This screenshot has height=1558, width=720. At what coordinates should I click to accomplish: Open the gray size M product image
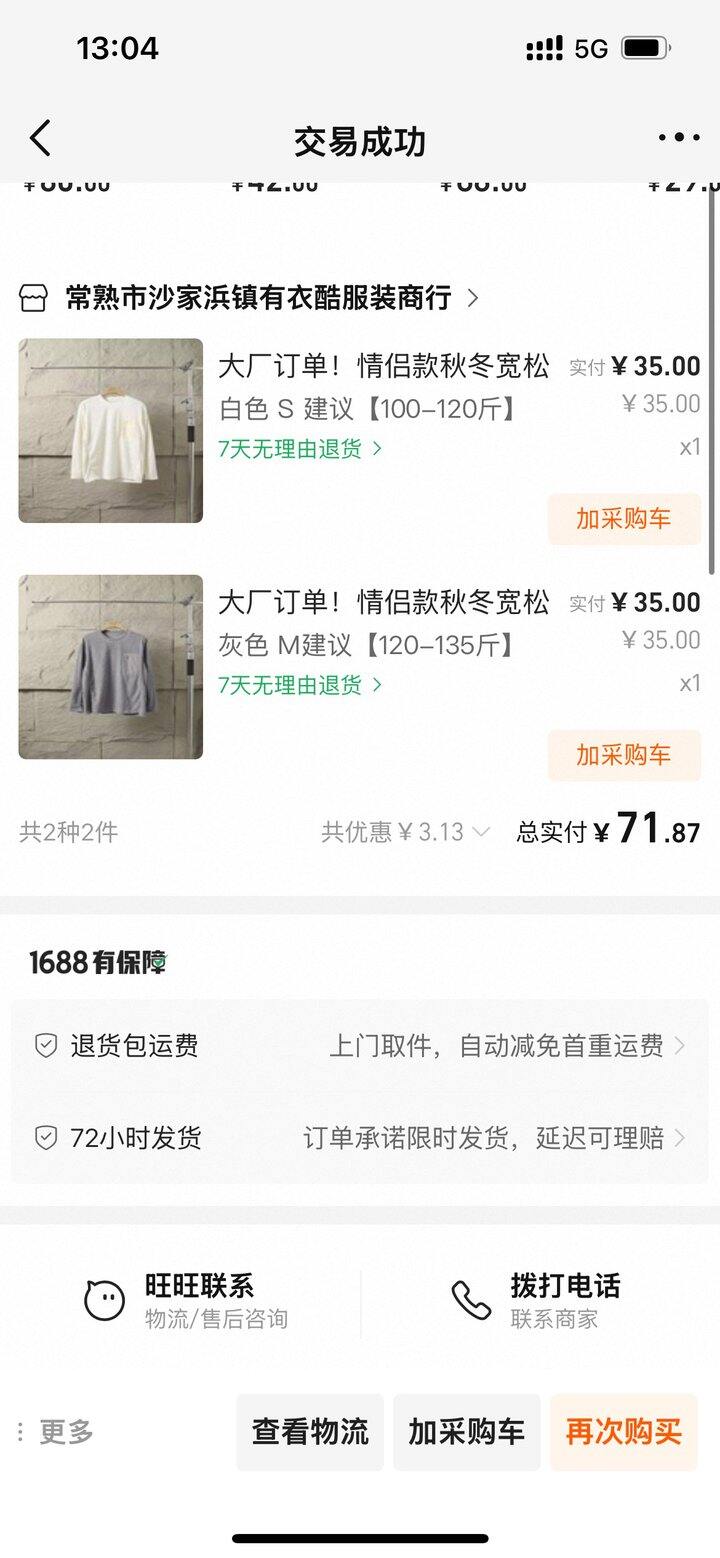pos(111,667)
